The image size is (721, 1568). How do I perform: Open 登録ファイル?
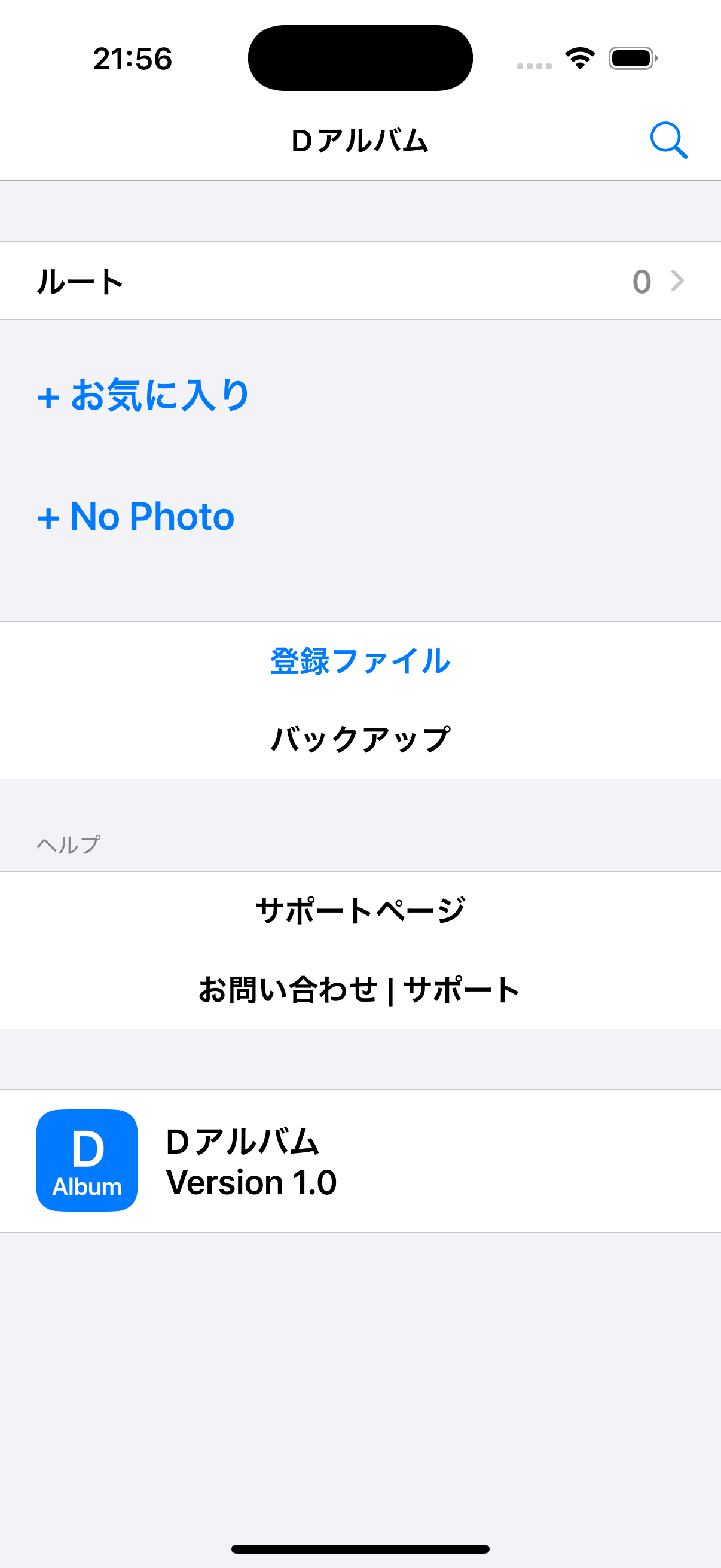coord(360,661)
